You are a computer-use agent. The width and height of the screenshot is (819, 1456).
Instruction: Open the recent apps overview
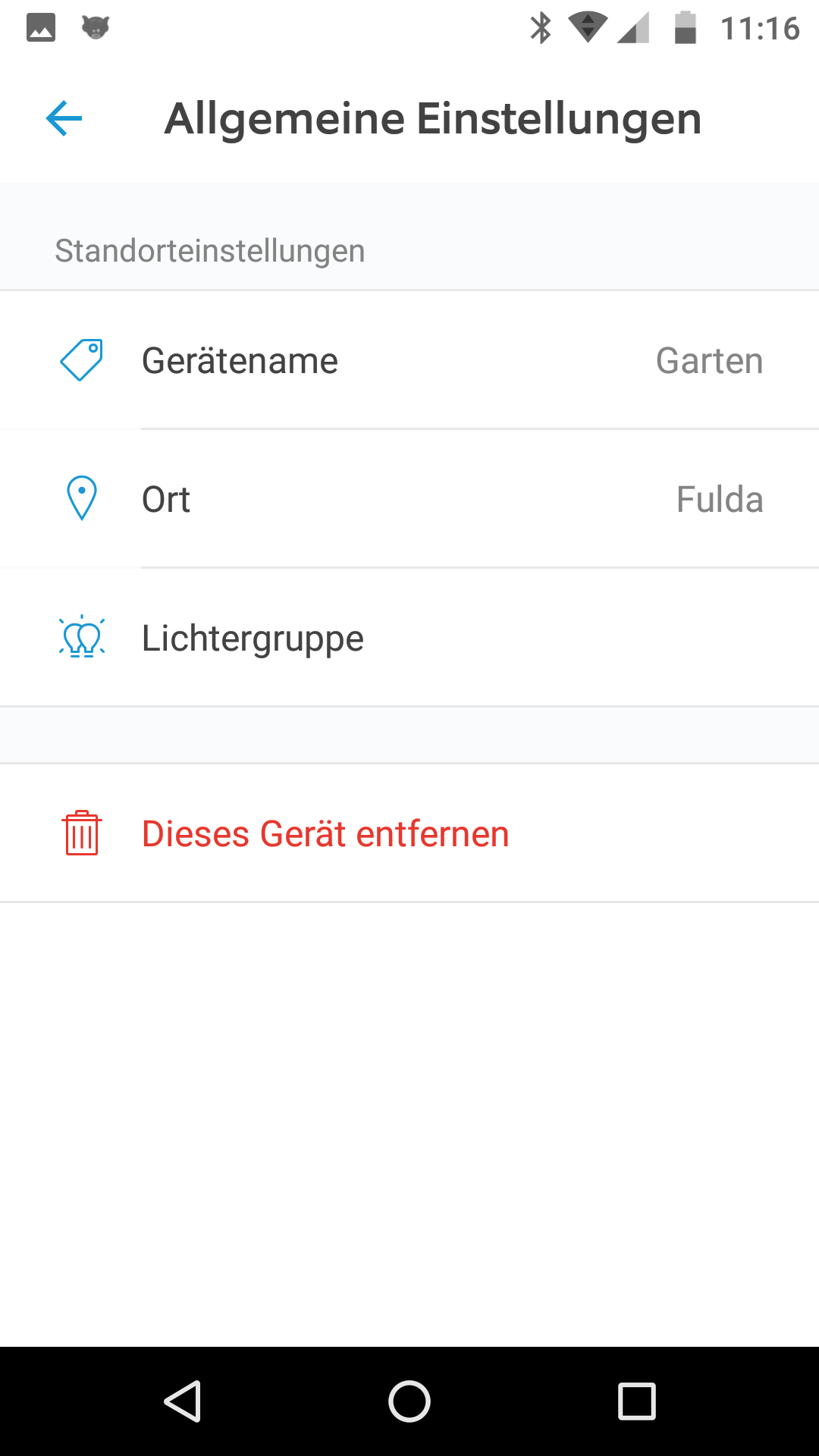click(637, 1401)
